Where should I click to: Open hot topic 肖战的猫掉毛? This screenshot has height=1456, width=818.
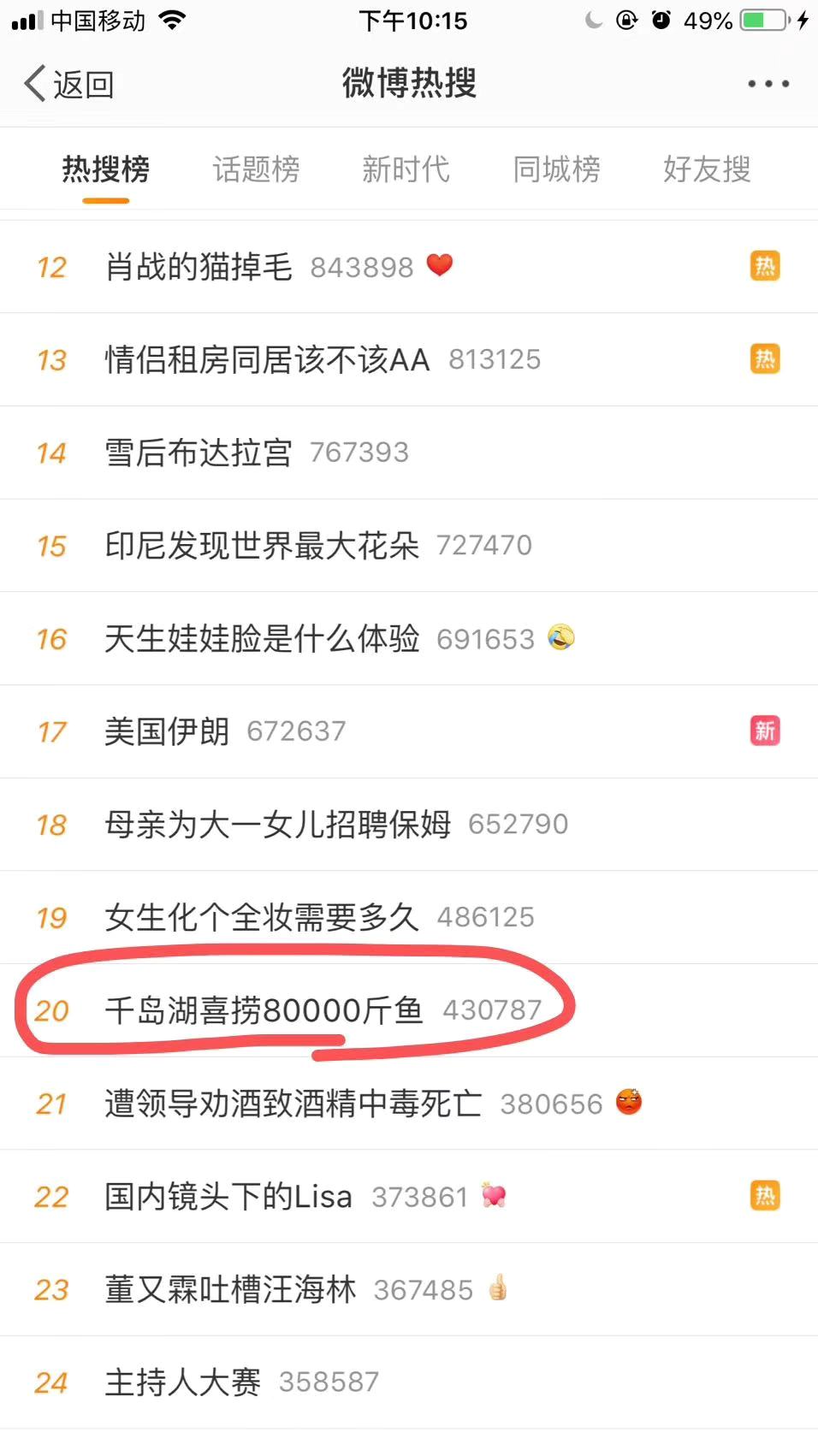[x=409, y=267]
